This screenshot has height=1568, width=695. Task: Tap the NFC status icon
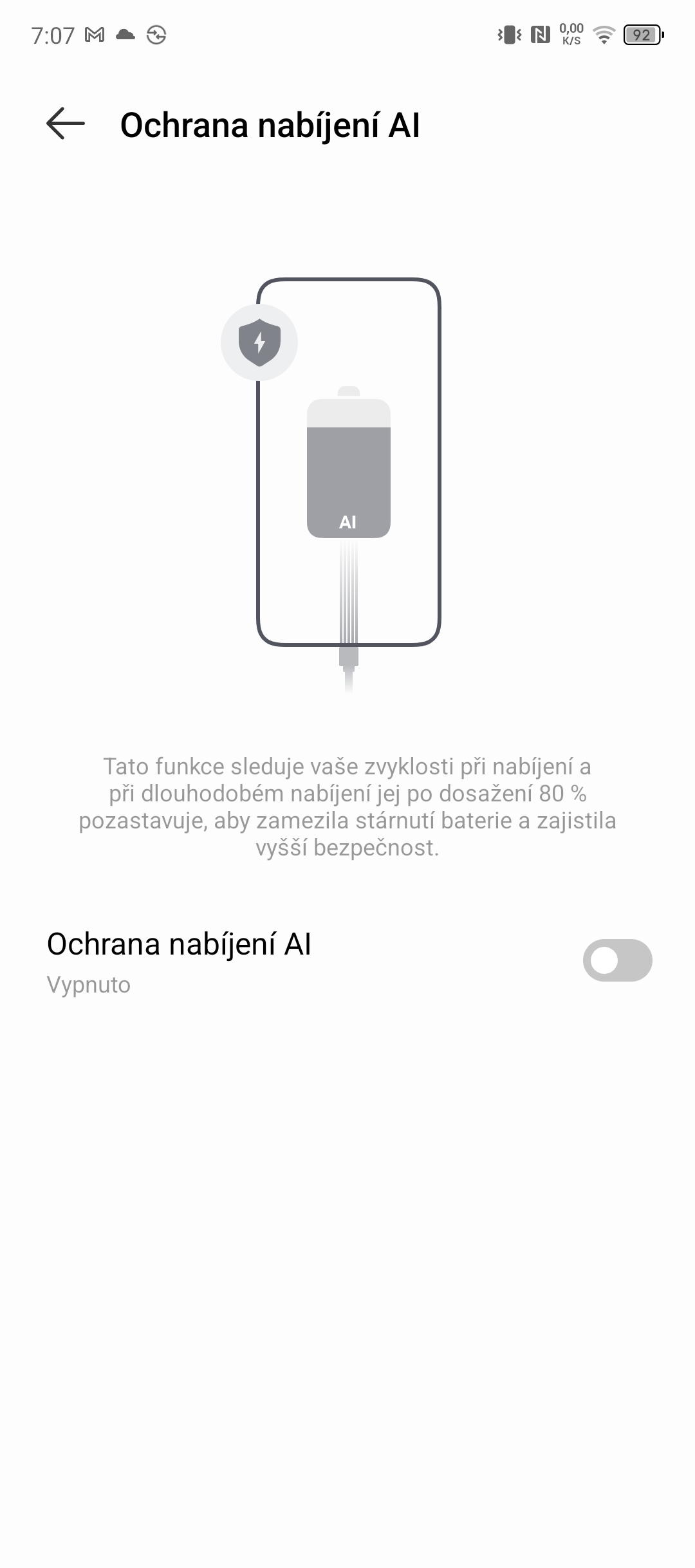[x=541, y=35]
